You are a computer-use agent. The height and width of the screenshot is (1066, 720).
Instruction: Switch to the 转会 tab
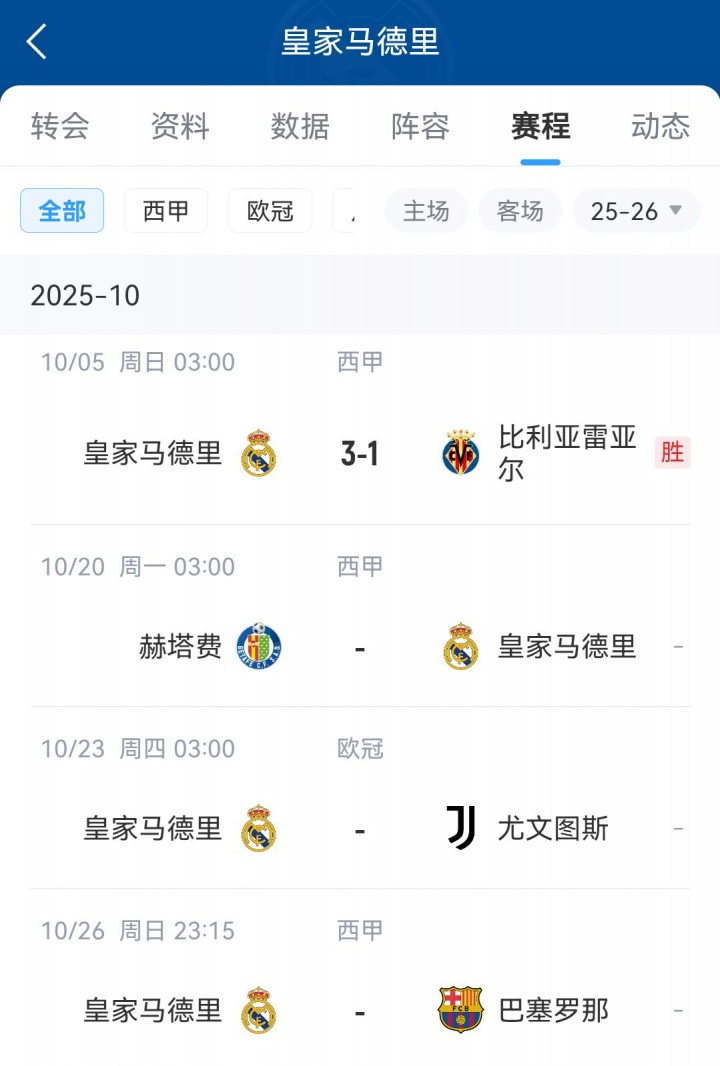pyautogui.click(x=60, y=127)
